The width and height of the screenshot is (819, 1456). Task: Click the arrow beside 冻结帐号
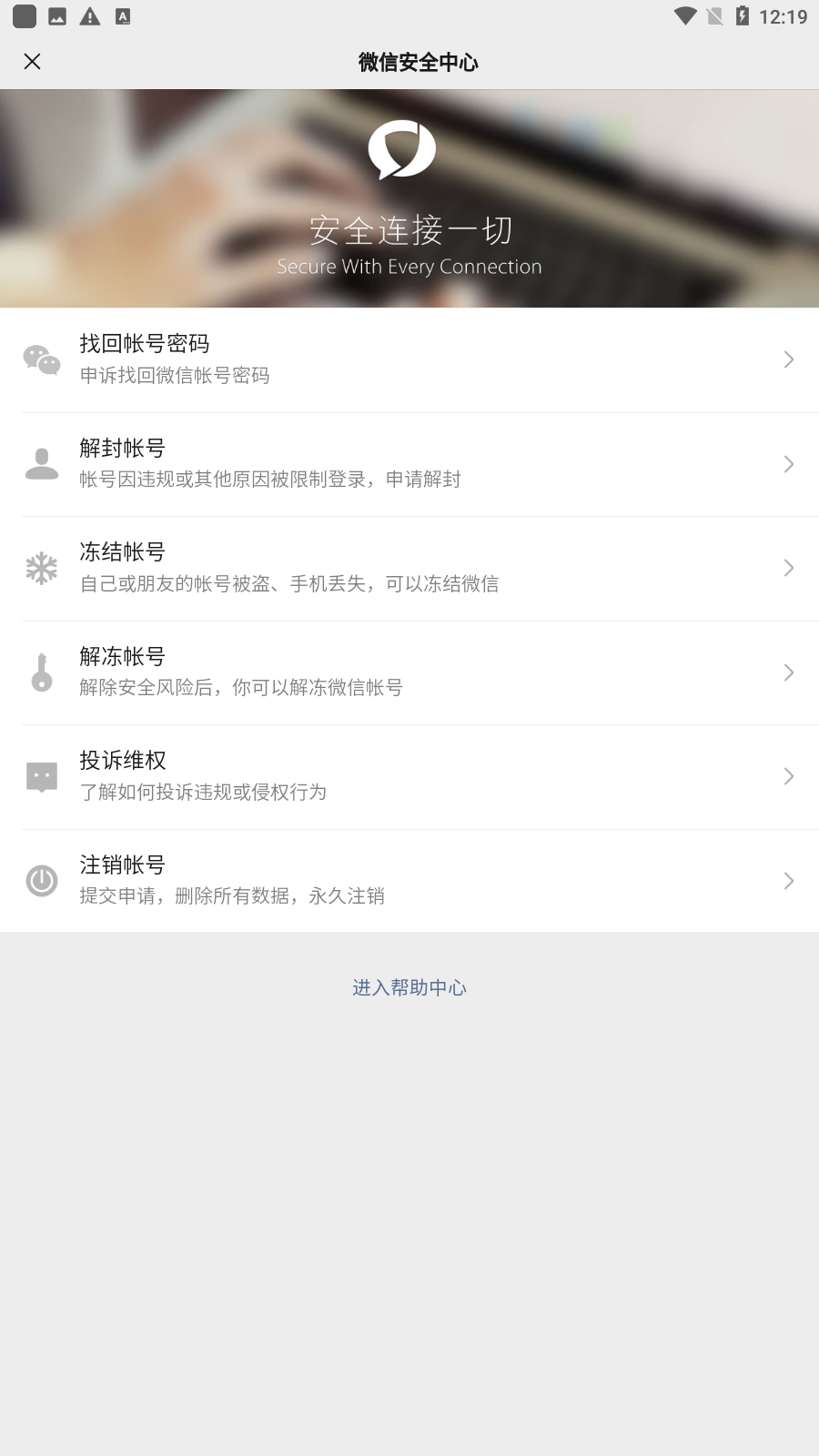788,568
